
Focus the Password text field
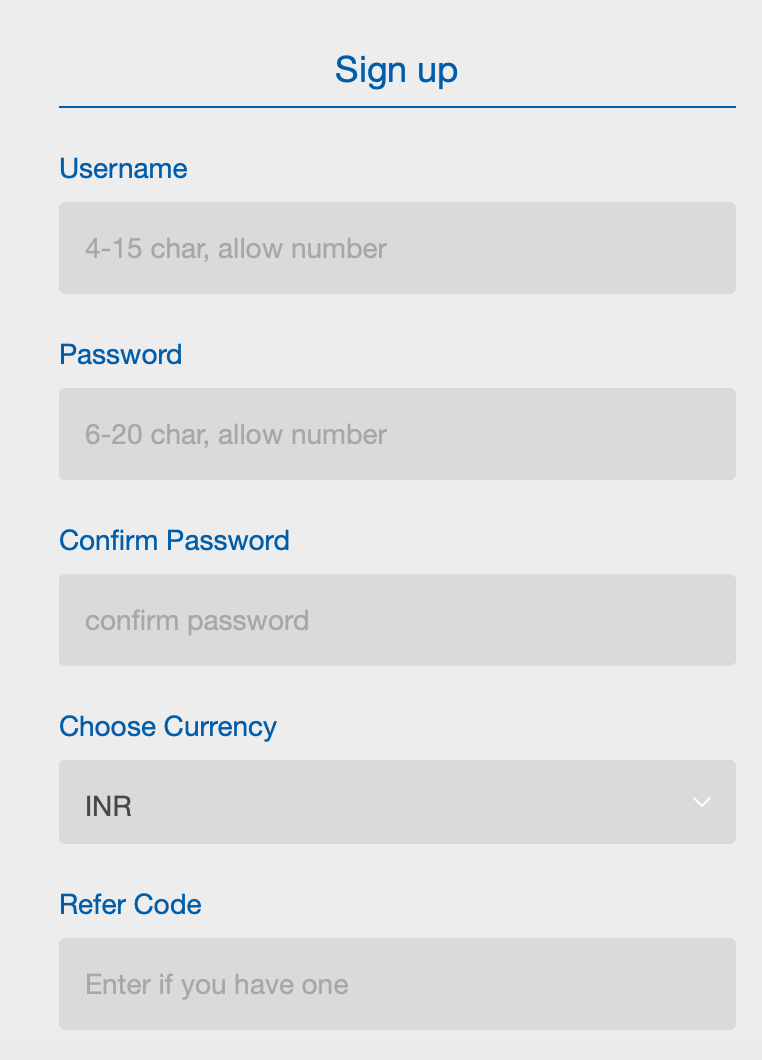tap(397, 434)
